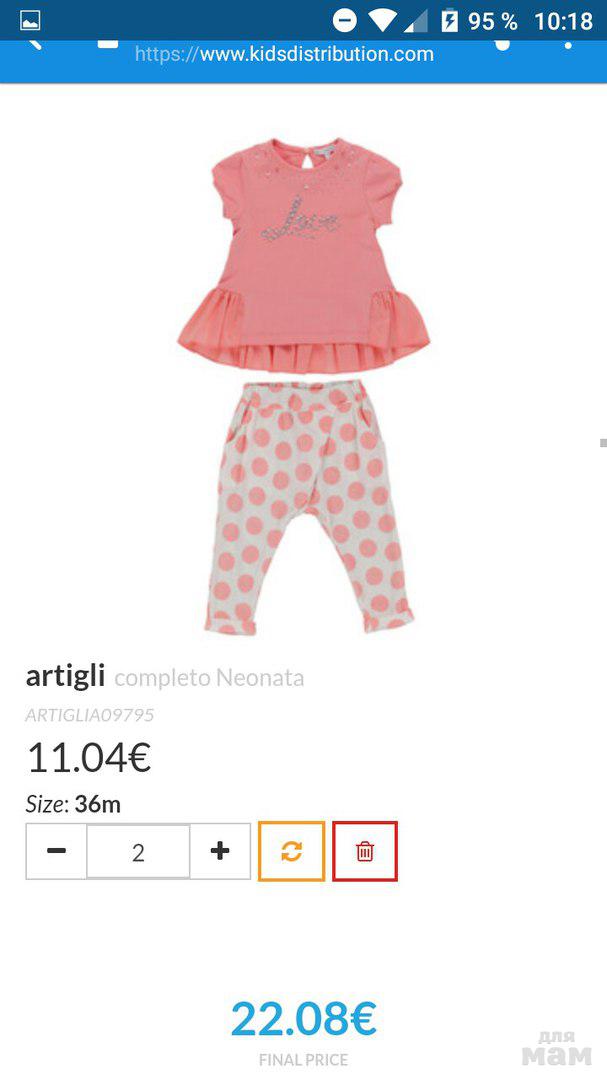Remove the item with the red trash button
Screen dimensions: 607x1080
[x=365, y=851]
